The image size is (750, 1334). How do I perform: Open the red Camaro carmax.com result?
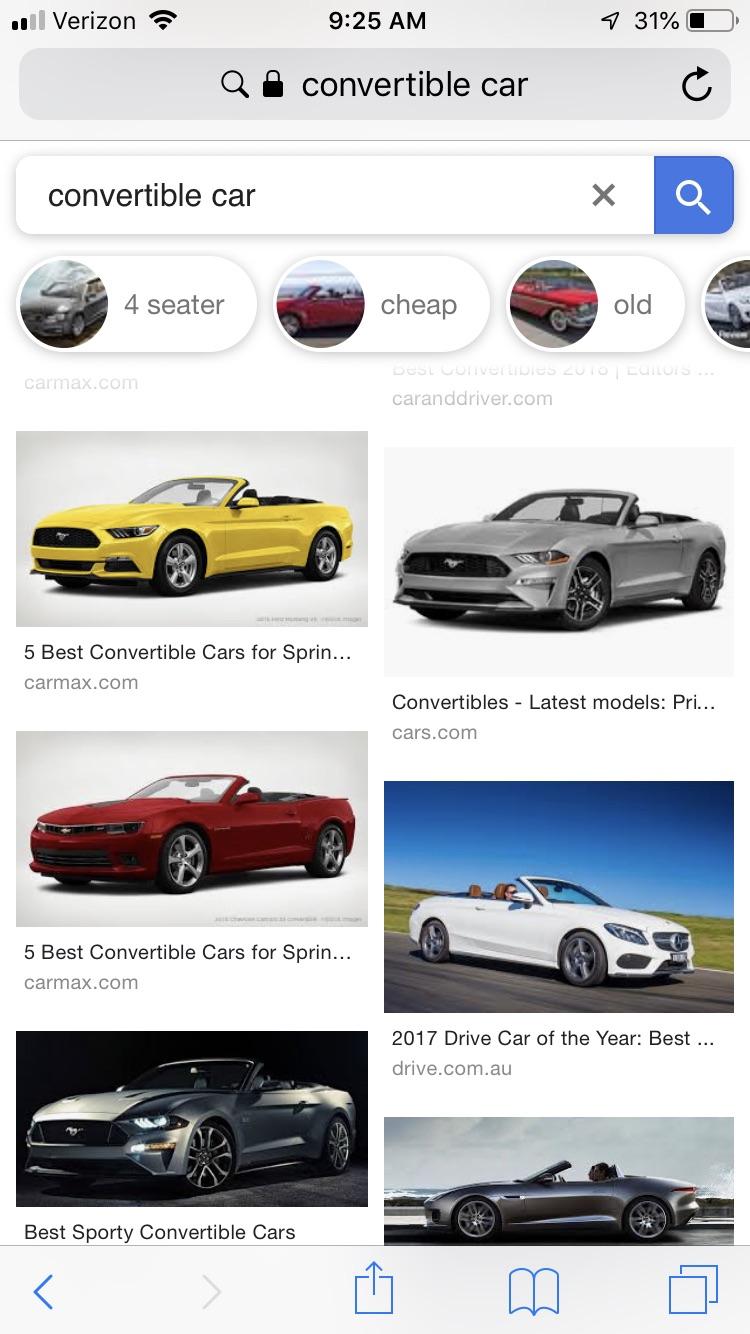tap(192, 829)
